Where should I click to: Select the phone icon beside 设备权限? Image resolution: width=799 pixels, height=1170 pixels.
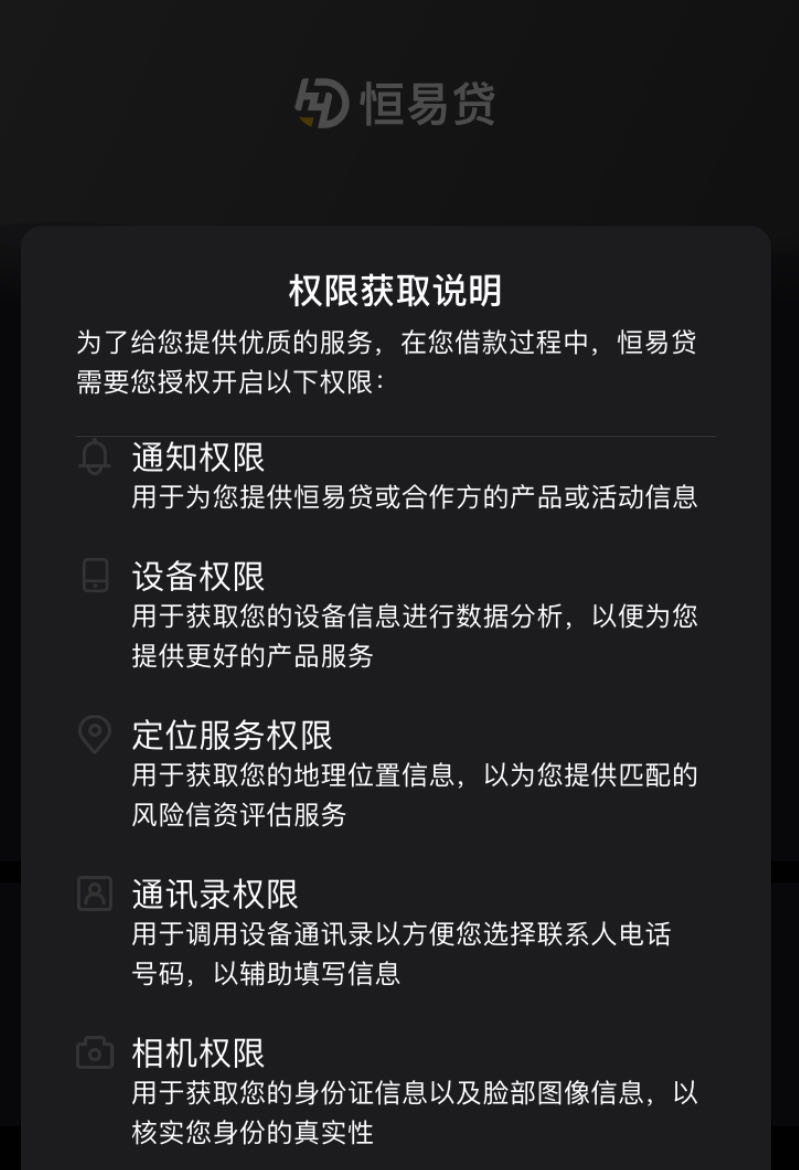pos(95,576)
